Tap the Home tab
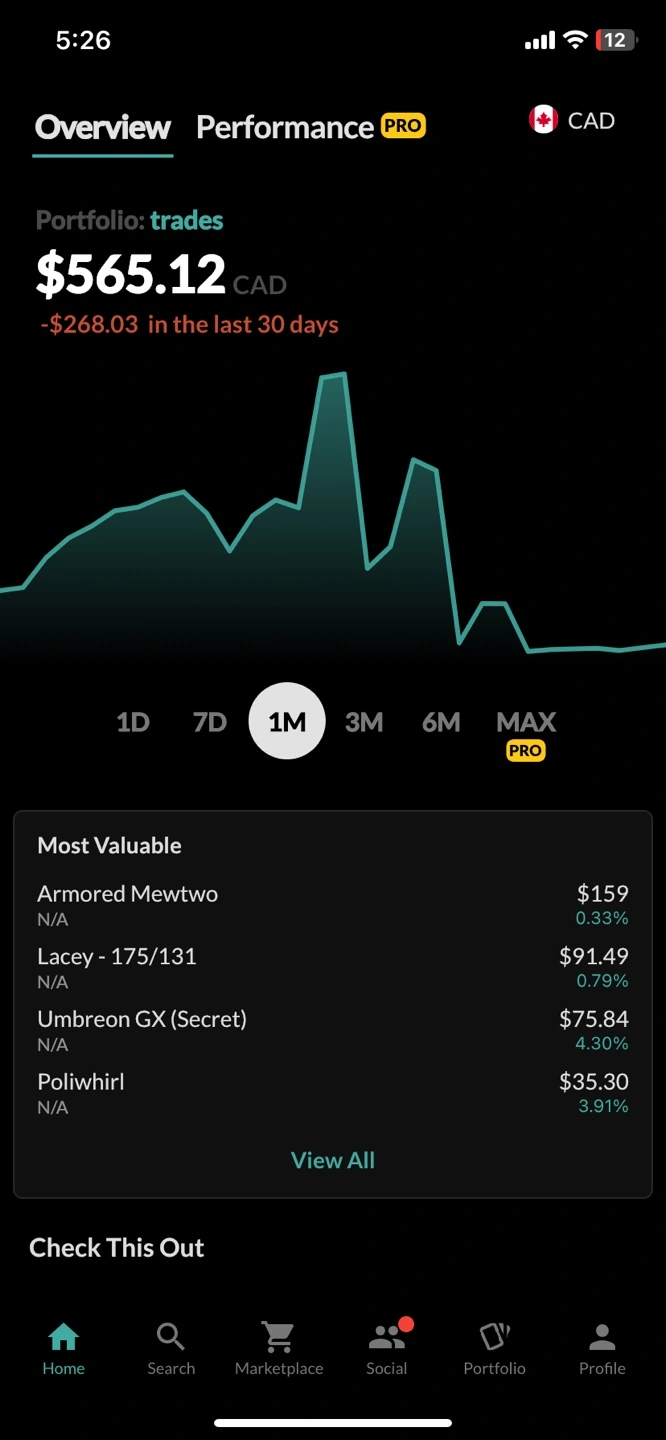 pyautogui.click(x=63, y=1348)
